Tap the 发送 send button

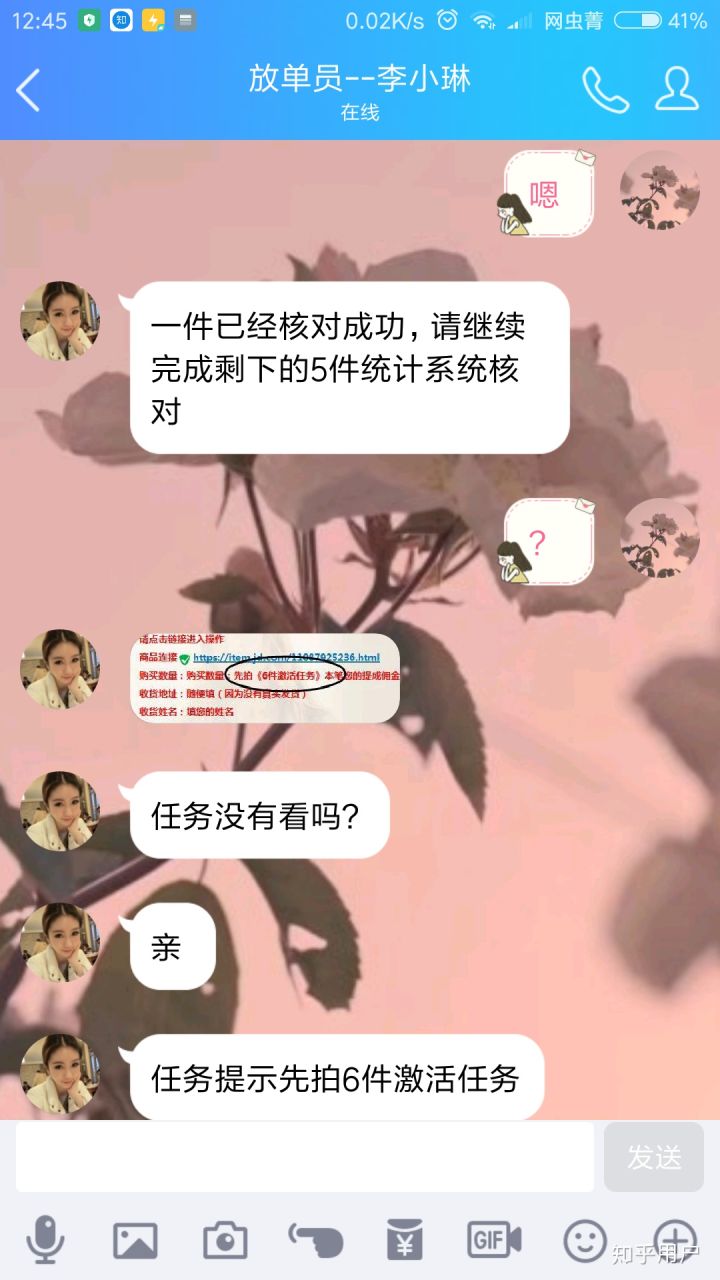pyautogui.click(x=654, y=1157)
